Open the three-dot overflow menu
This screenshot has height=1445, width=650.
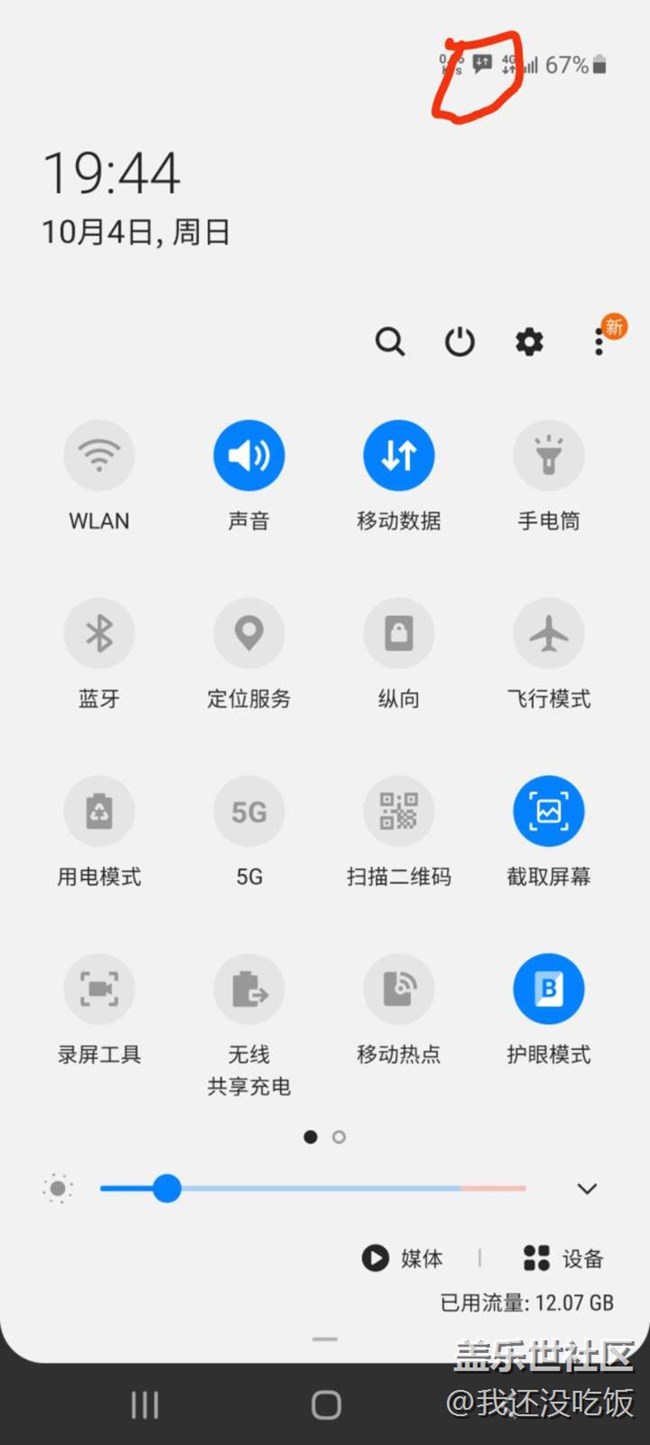[x=599, y=343]
